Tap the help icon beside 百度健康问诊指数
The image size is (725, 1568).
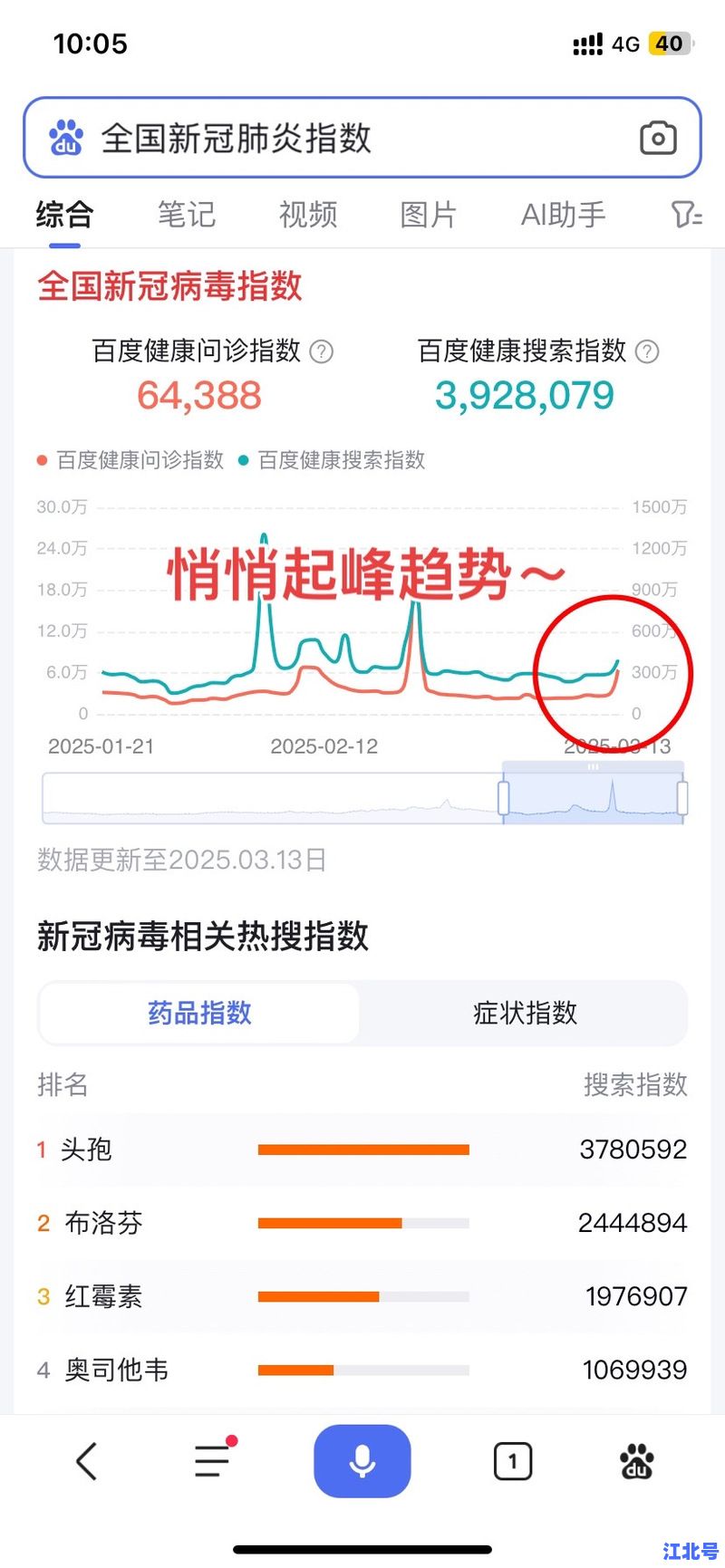(323, 351)
